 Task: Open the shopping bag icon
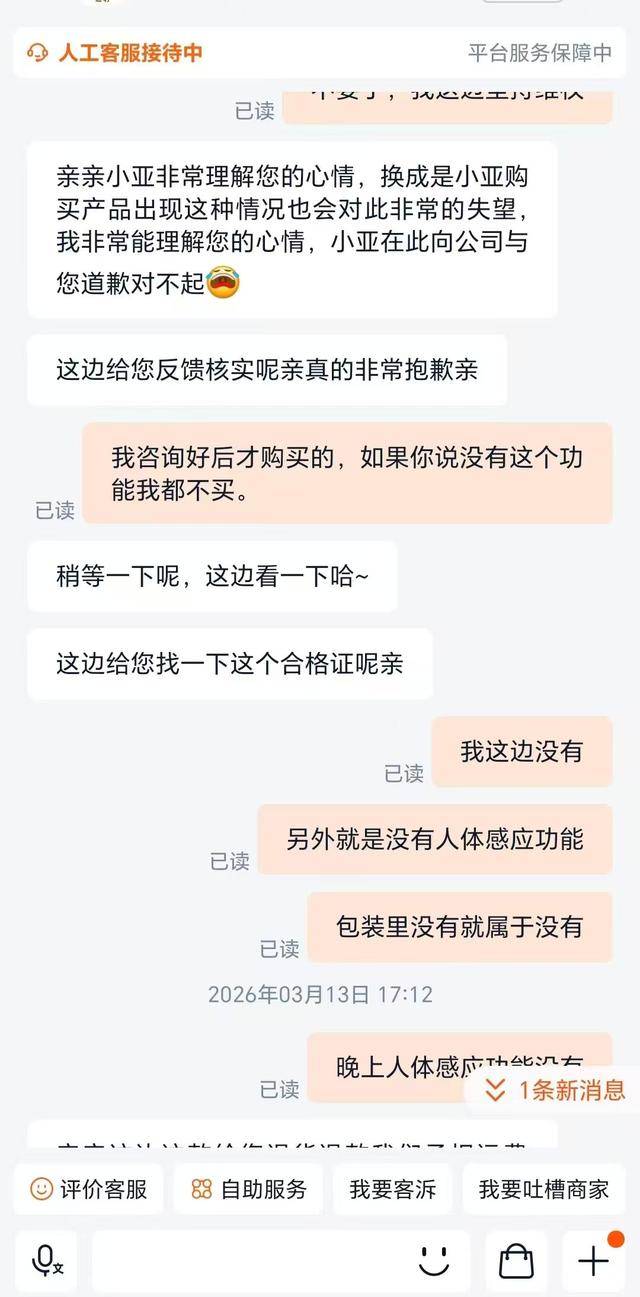tap(516, 1260)
